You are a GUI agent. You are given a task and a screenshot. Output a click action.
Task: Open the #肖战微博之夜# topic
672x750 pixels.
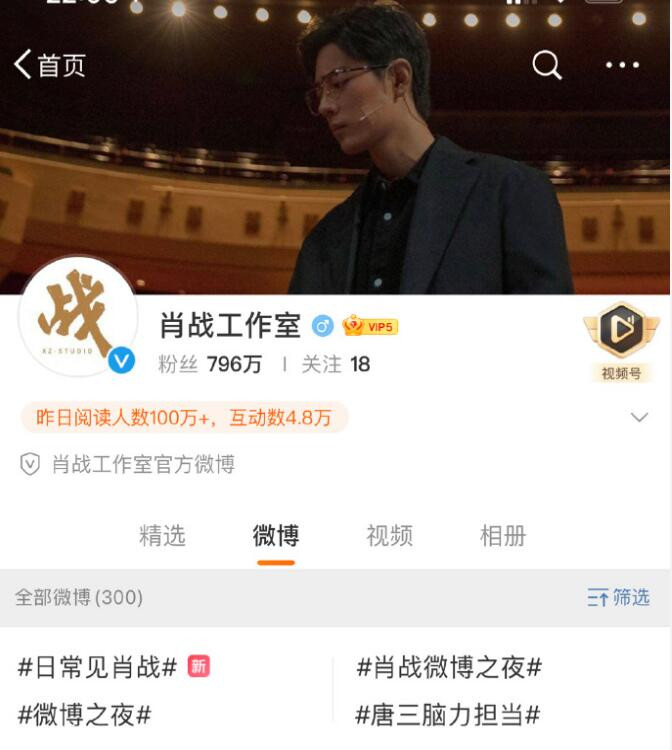[449, 667]
